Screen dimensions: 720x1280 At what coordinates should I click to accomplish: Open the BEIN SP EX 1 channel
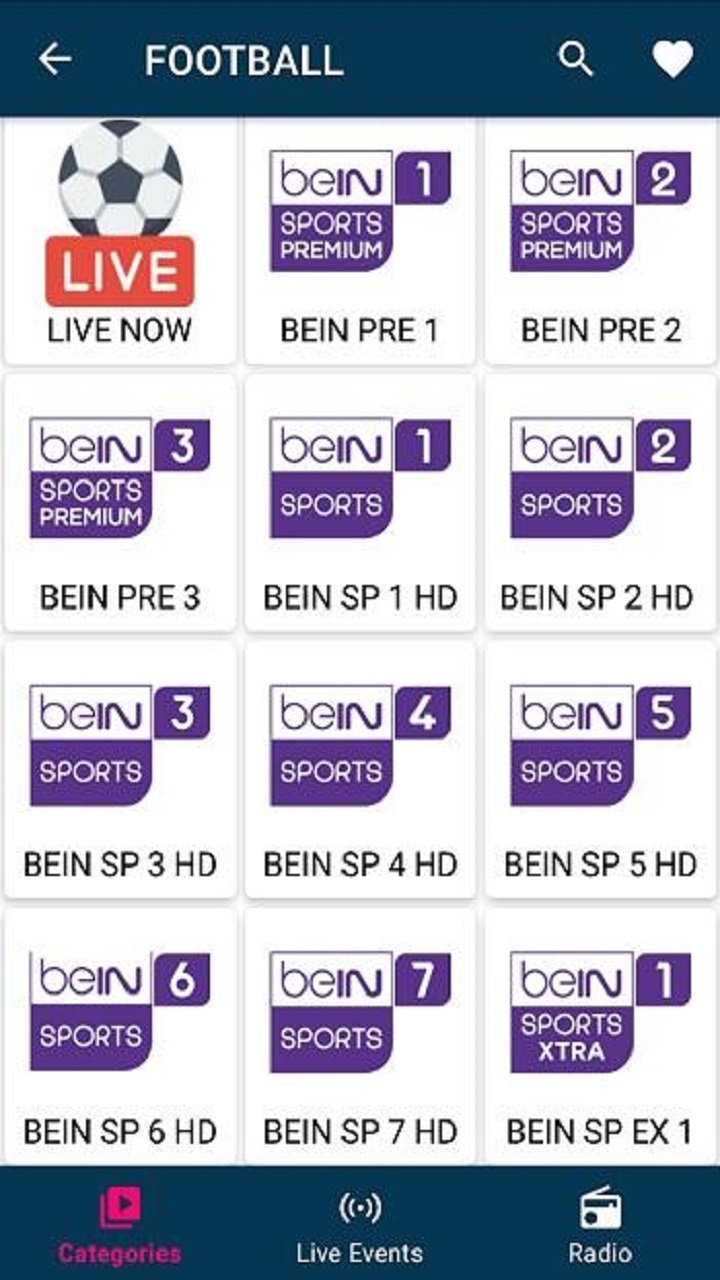point(600,1035)
